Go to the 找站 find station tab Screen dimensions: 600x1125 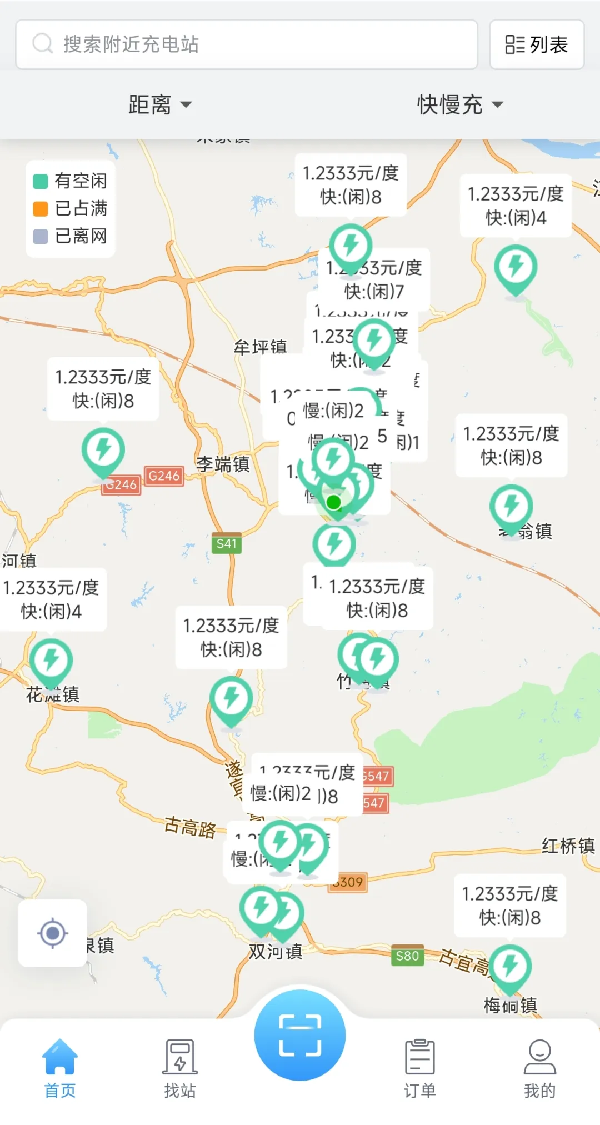tap(180, 1068)
